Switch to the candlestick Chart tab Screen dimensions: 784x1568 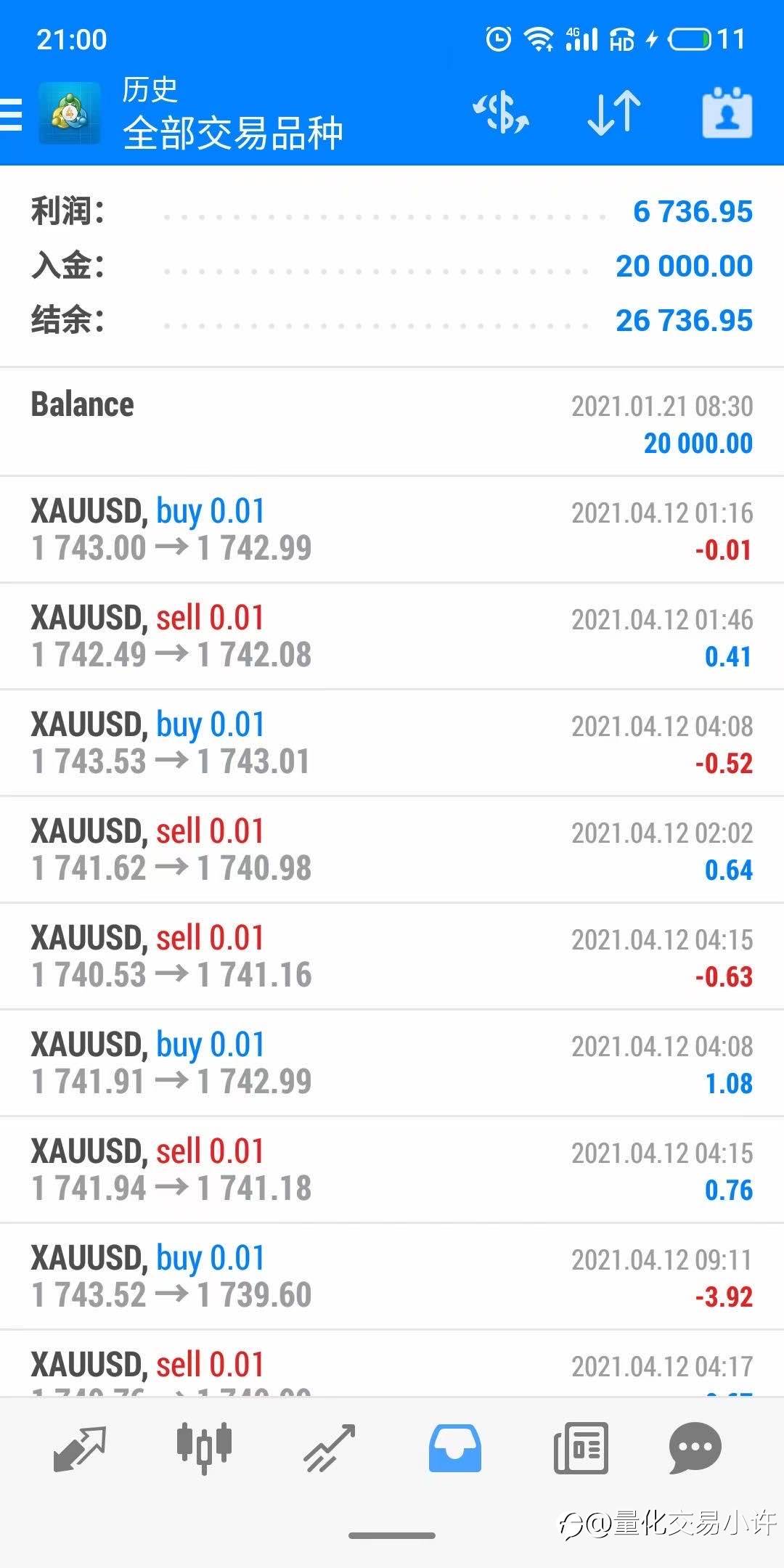204,1447
